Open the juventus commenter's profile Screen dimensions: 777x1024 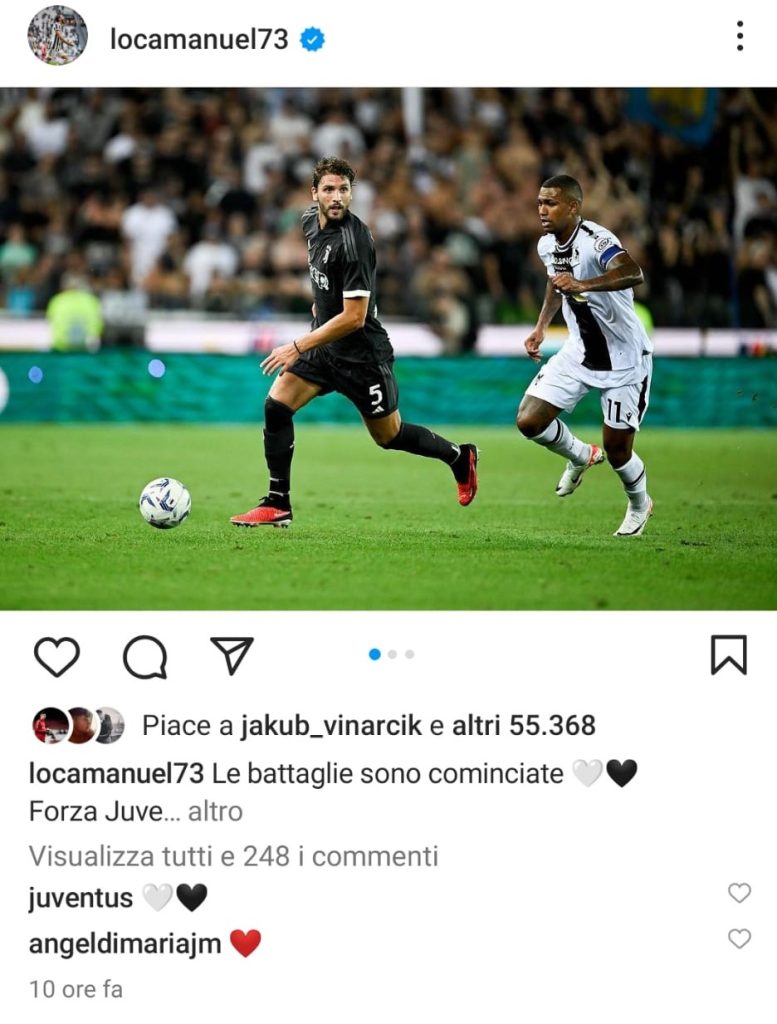(x=81, y=898)
